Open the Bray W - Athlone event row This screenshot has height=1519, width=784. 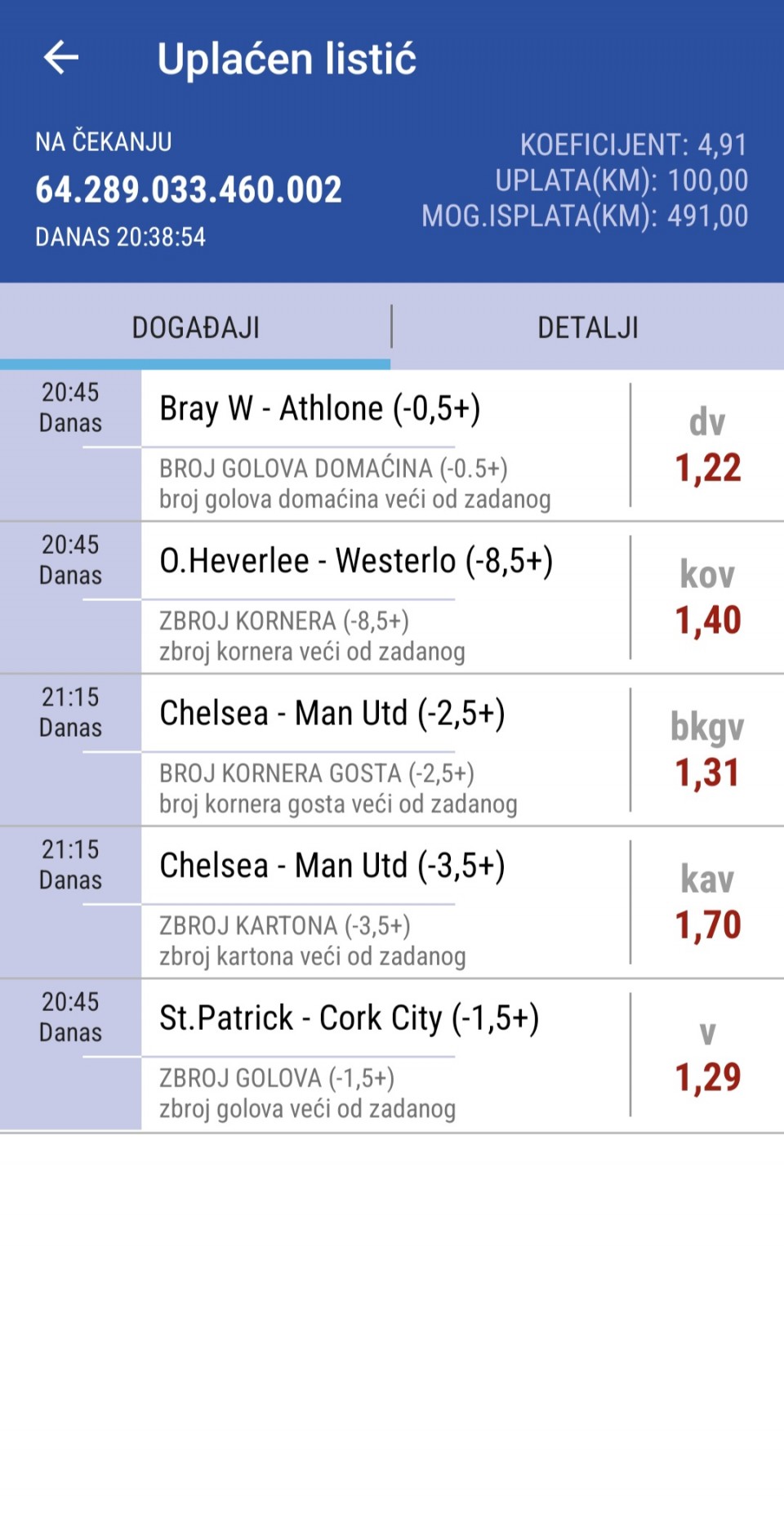coord(392,446)
